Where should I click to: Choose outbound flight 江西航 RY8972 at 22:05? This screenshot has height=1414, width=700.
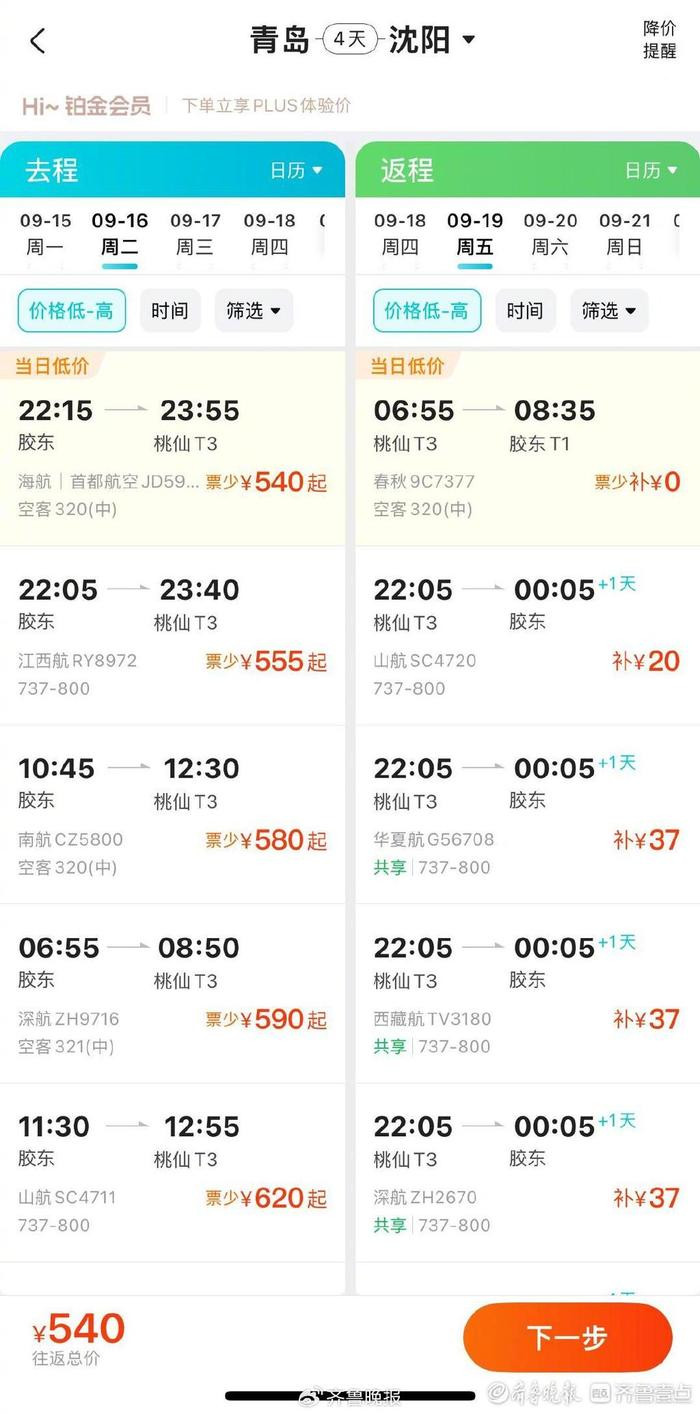point(172,636)
